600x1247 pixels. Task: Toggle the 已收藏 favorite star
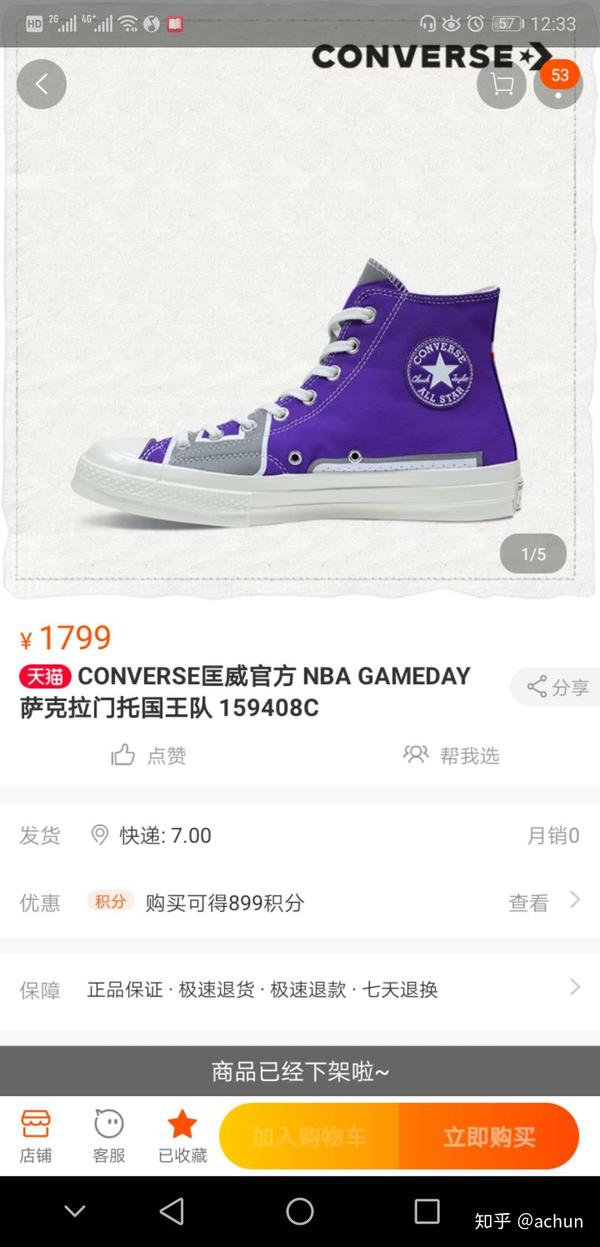pyautogui.click(x=182, y=1136)
